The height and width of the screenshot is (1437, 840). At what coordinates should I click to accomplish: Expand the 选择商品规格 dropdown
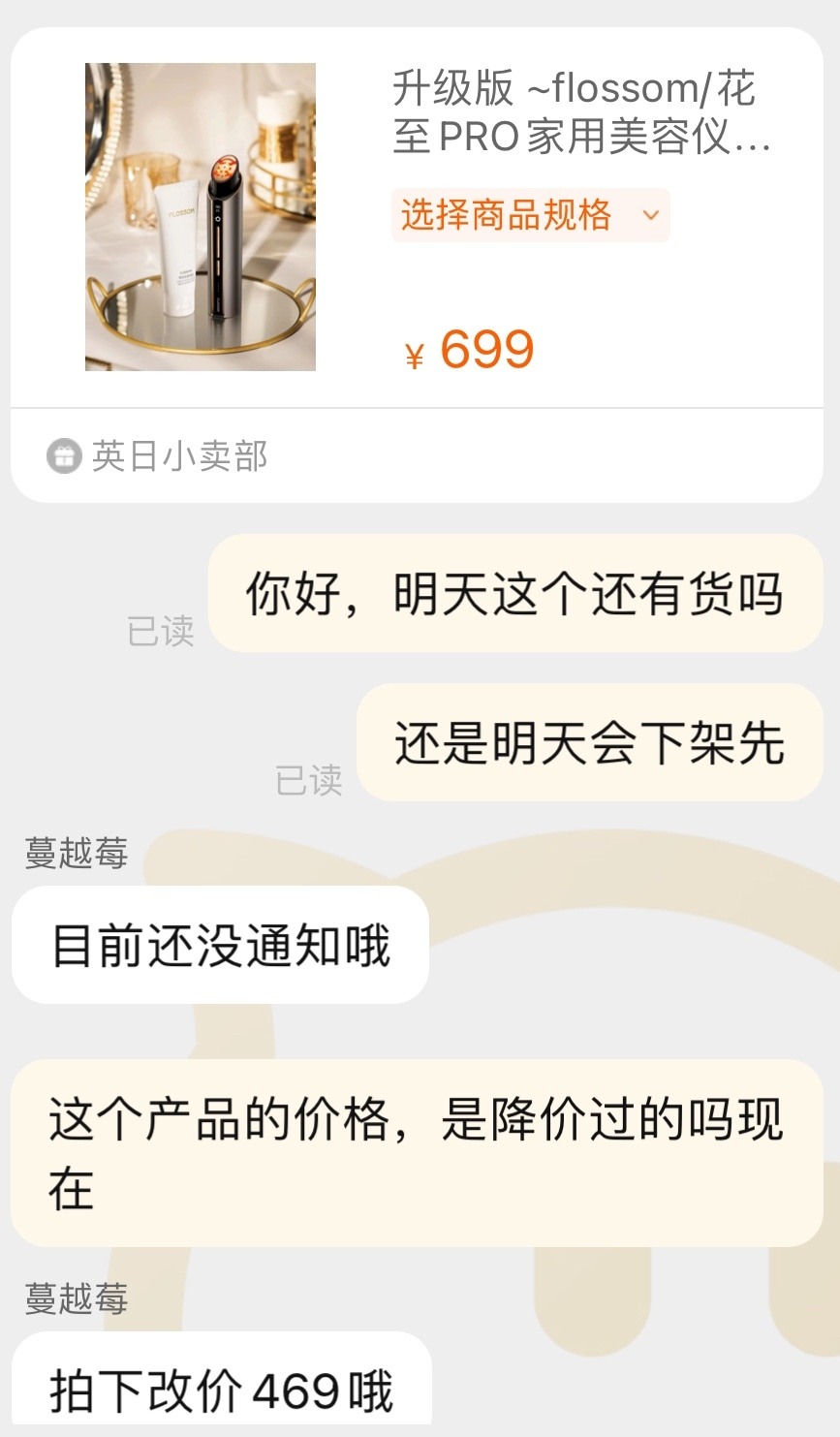tap(530, 215)
